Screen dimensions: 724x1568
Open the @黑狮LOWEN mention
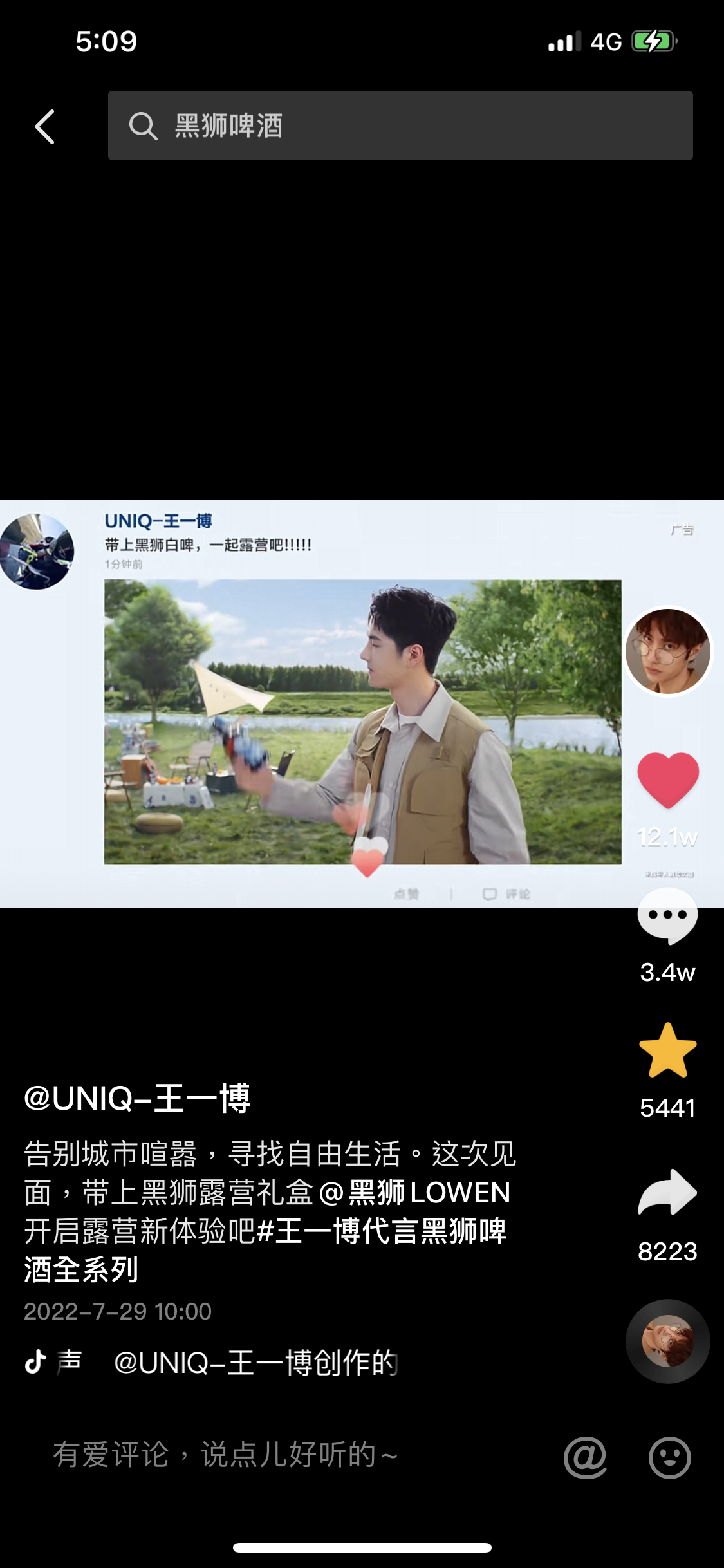coord(414,1193)
